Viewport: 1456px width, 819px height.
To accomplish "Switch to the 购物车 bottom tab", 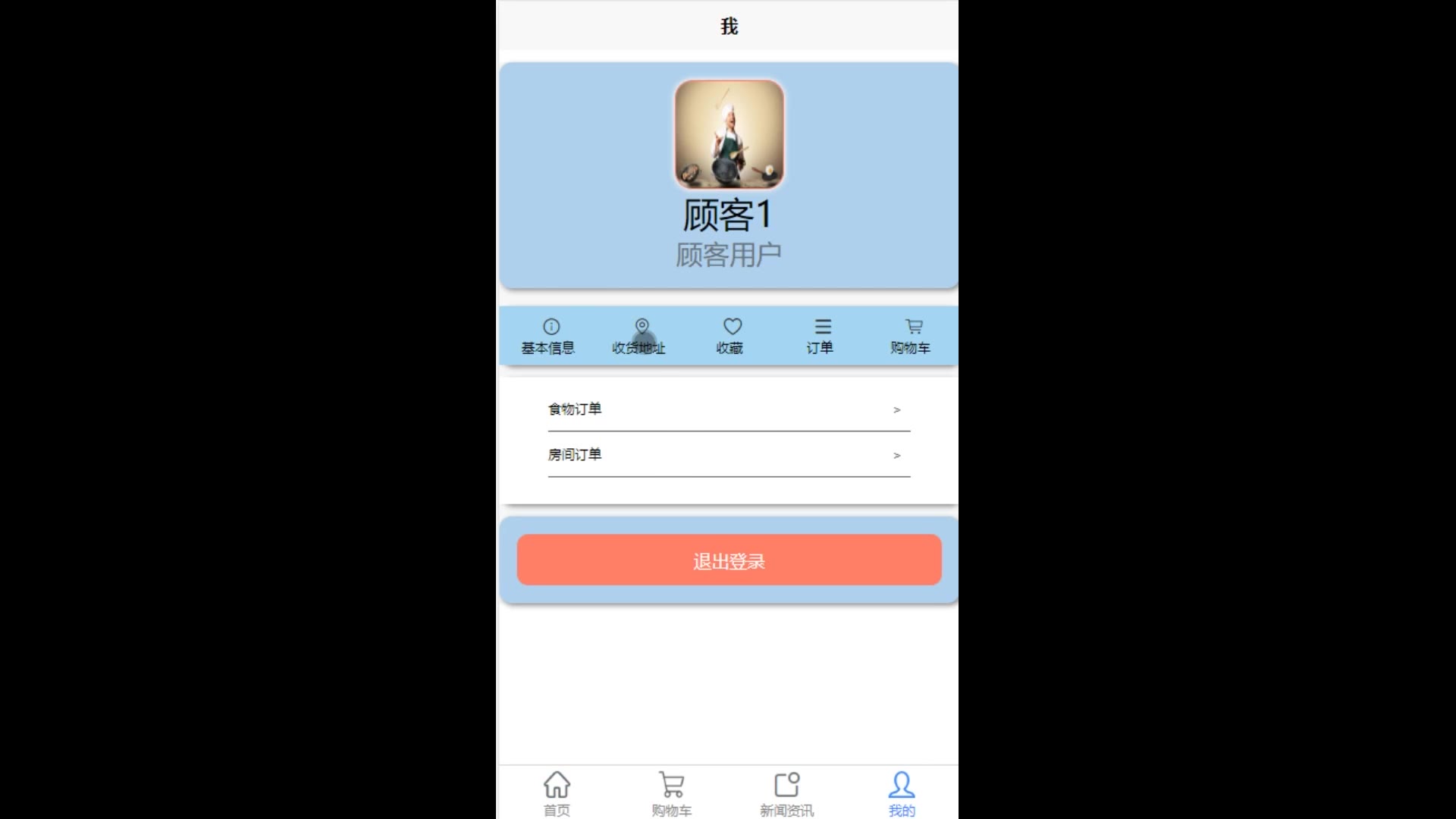I will [671, 793].
